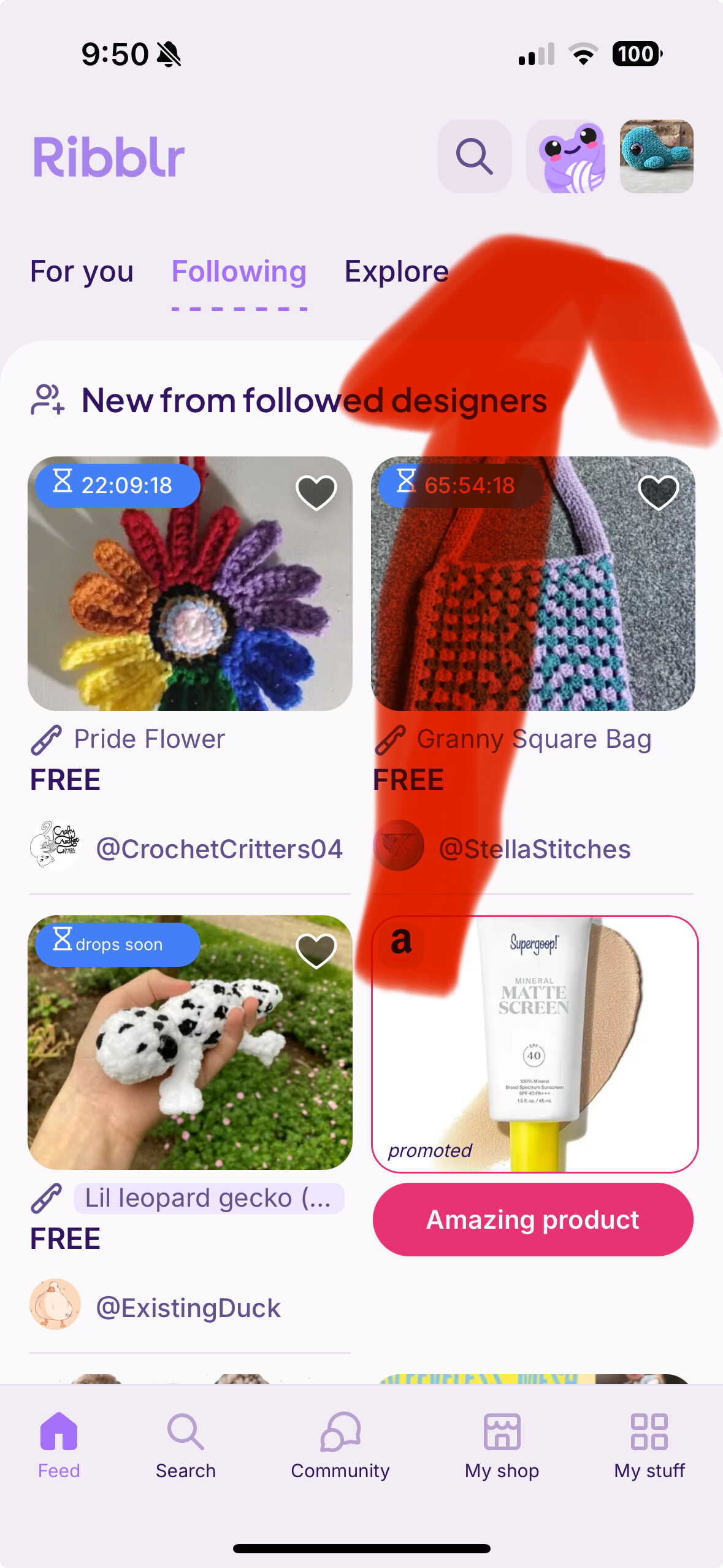The image size is (723, 1568).
Task: Like the Lil leopard gecko pattern
Action: 316,950
